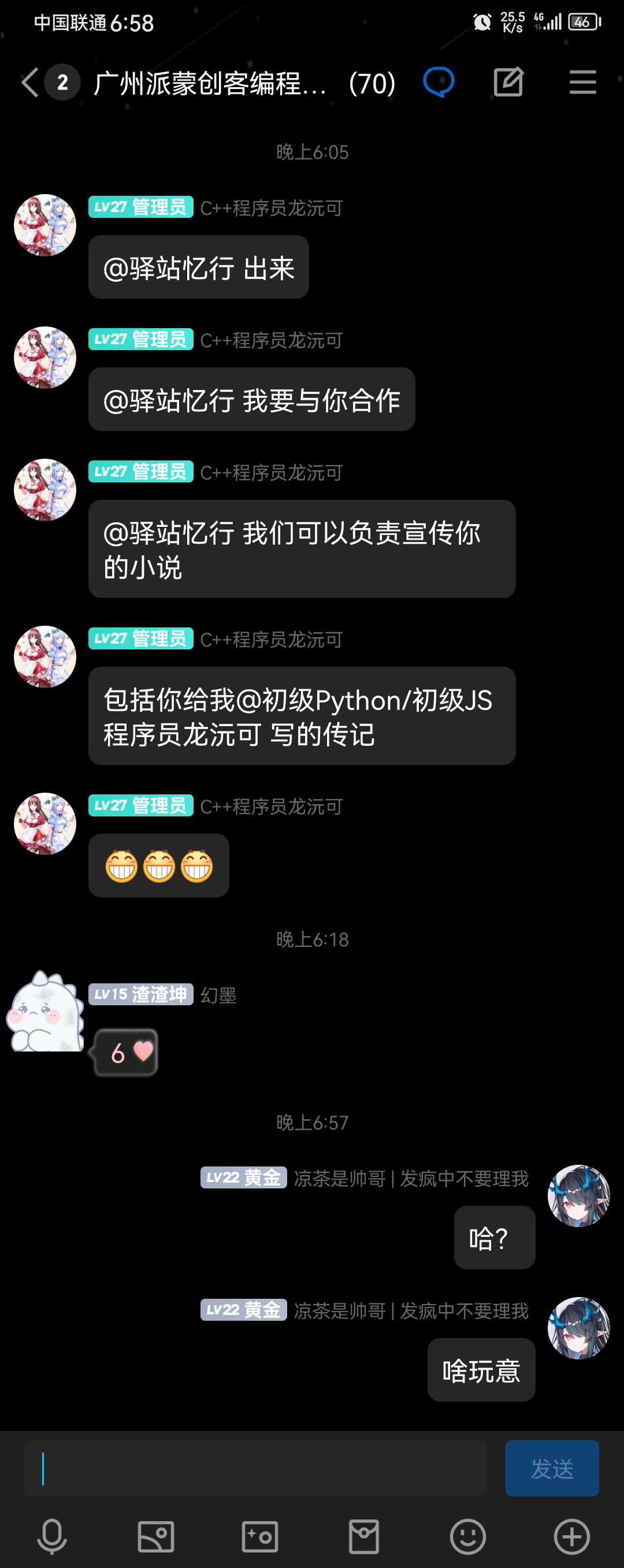Tap the 发送 send button
The image size is (624, 1568).
(x=552, y=1467)
